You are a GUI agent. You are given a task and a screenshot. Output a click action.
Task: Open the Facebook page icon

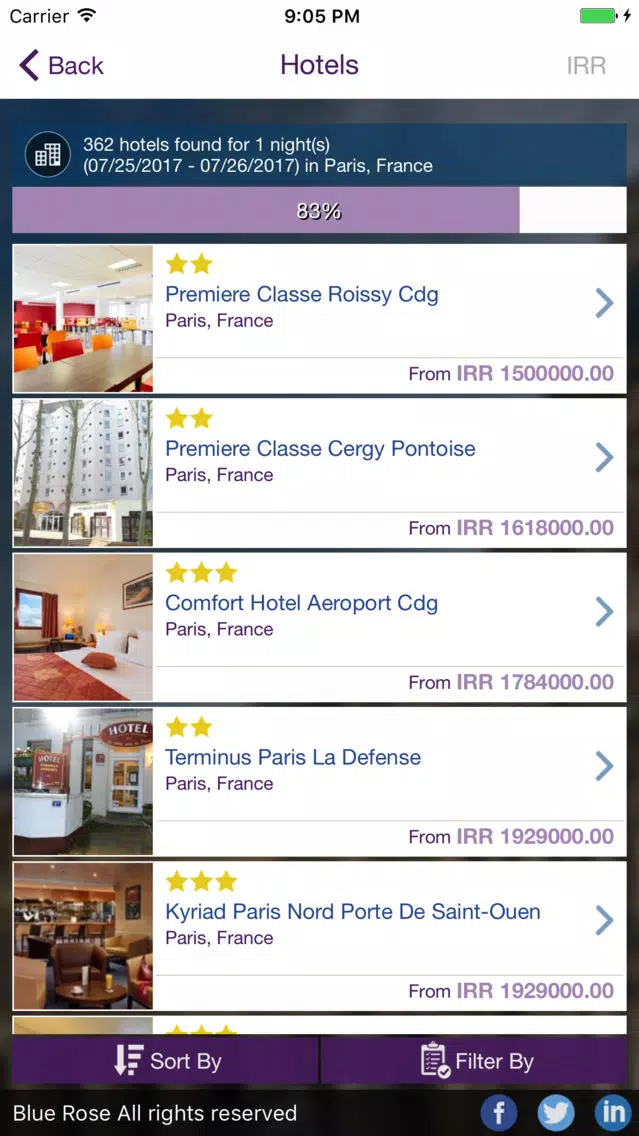(499, 1112)
